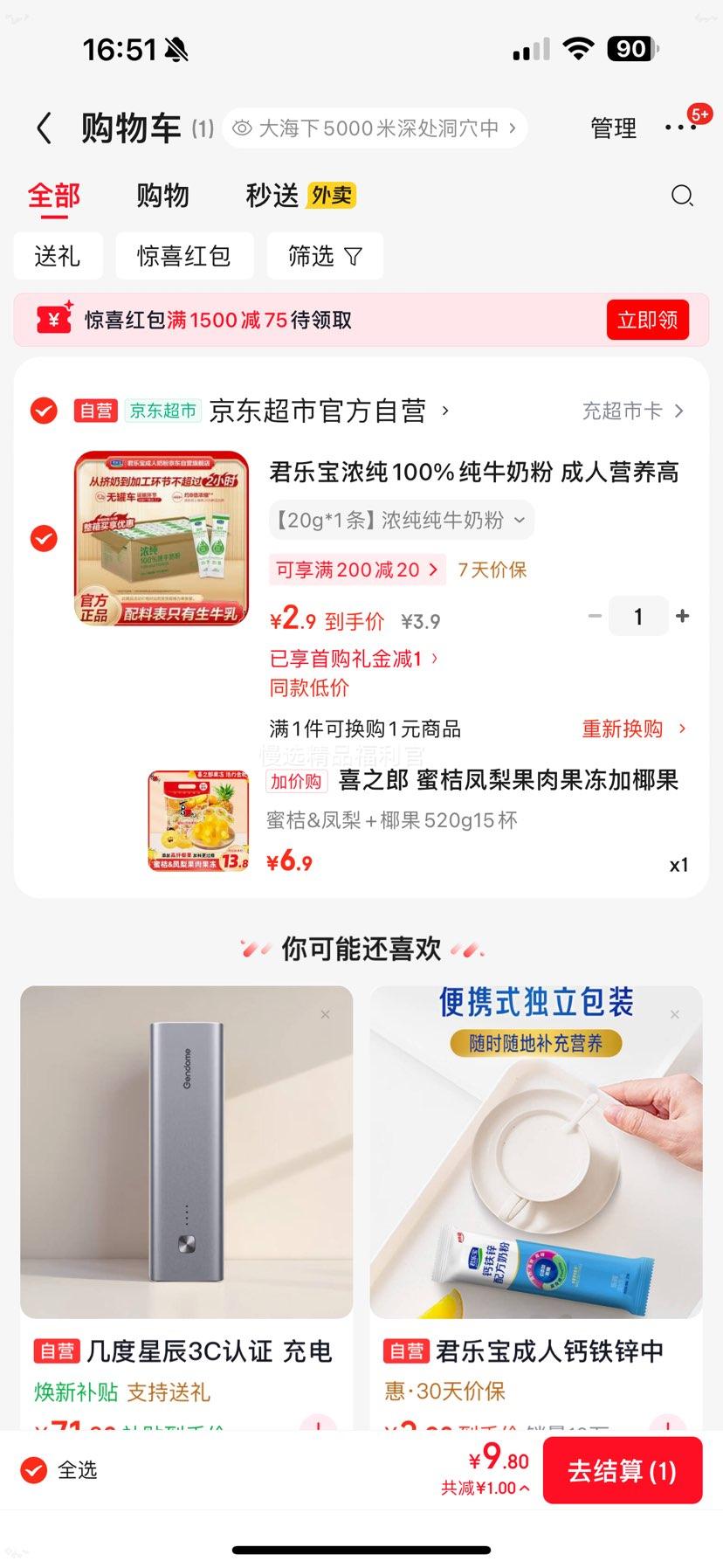Open the 【20g*1条】 spec selection dropdown
Viewport: 723px width, 1568px height.
(x=401, y=520)
